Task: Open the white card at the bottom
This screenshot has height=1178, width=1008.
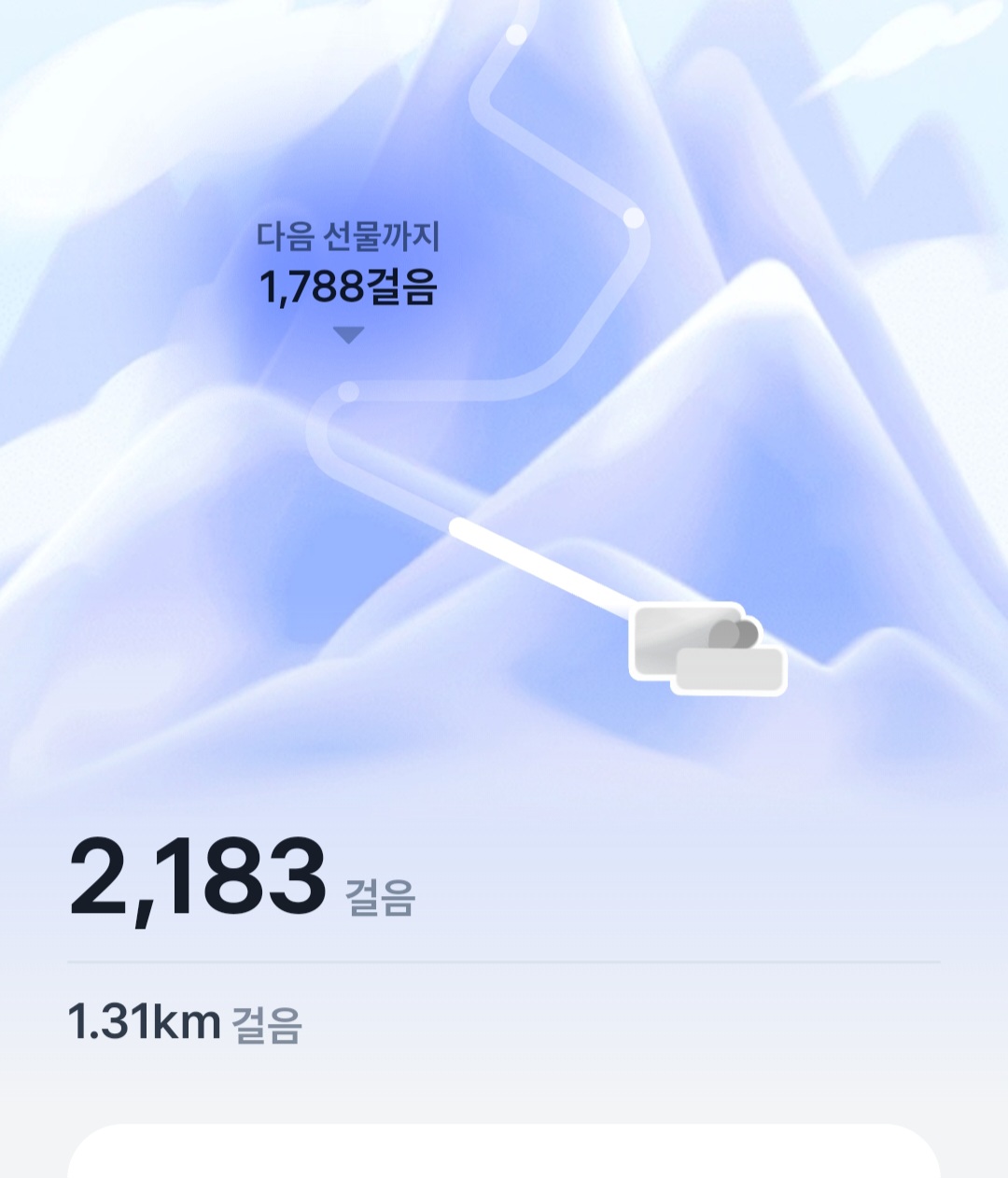Action: 504,1153
